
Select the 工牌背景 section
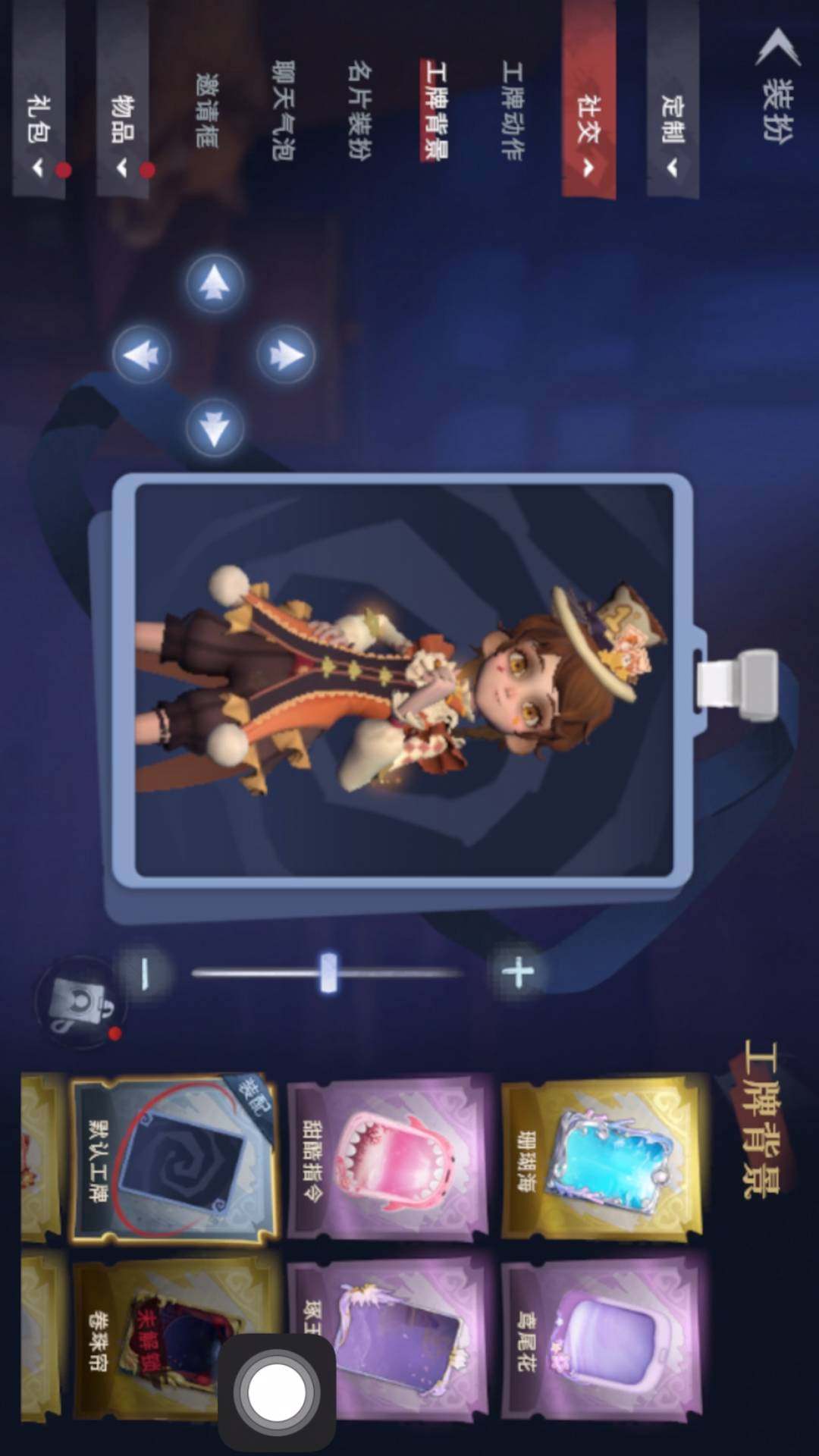(435, 111)
